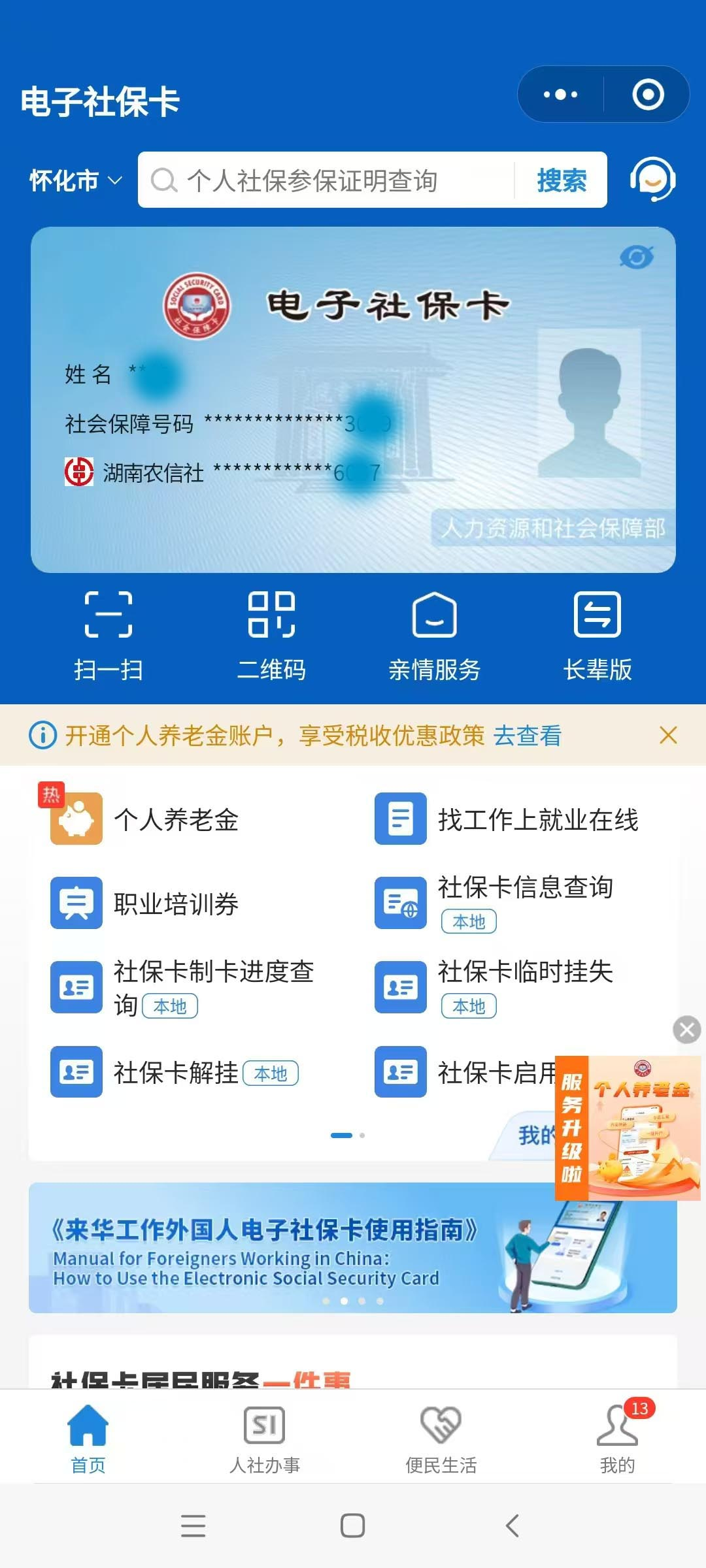Expand the 怀化市 city selector
Image resolution: width=706 pixels, height=1568 pixels.
[x=76, y=180]
